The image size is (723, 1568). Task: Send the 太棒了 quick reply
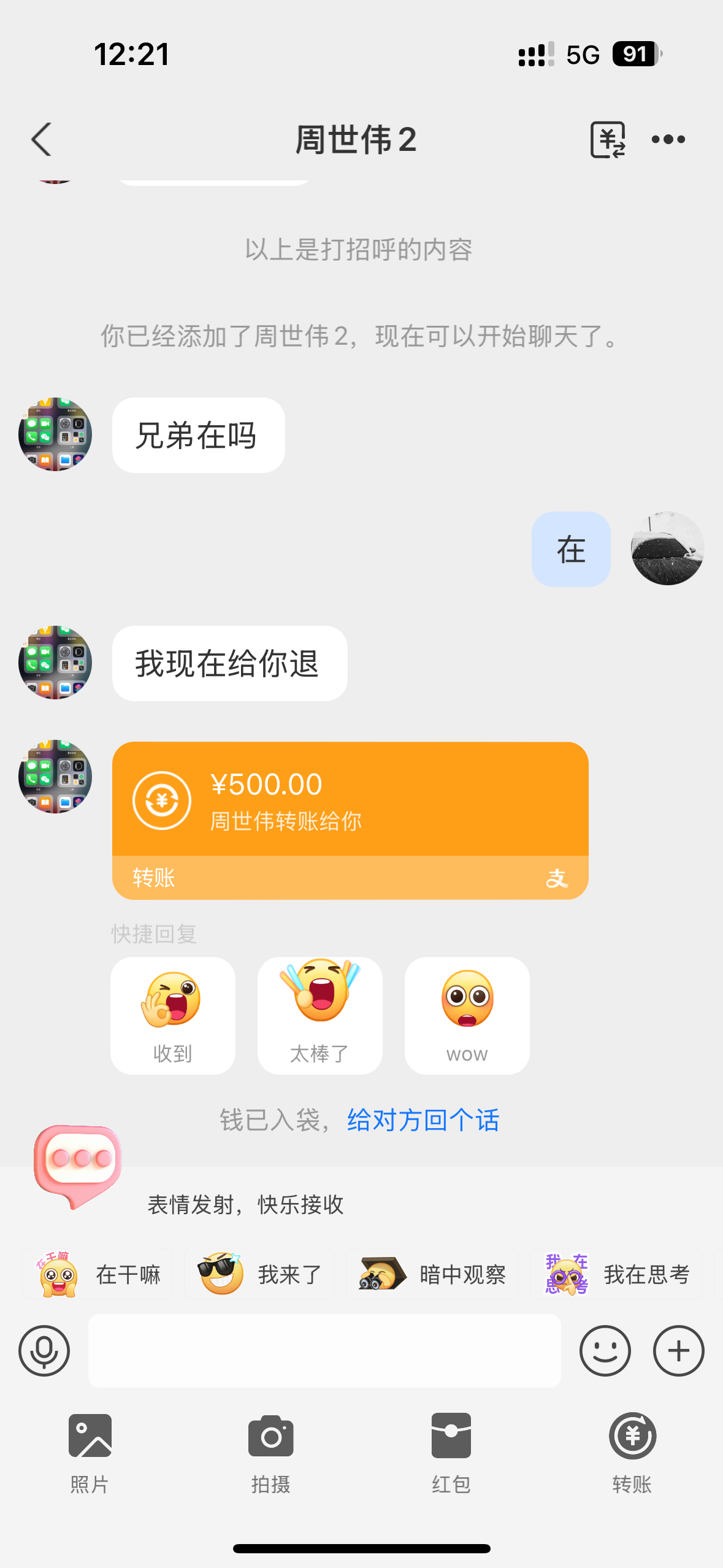319,1015
